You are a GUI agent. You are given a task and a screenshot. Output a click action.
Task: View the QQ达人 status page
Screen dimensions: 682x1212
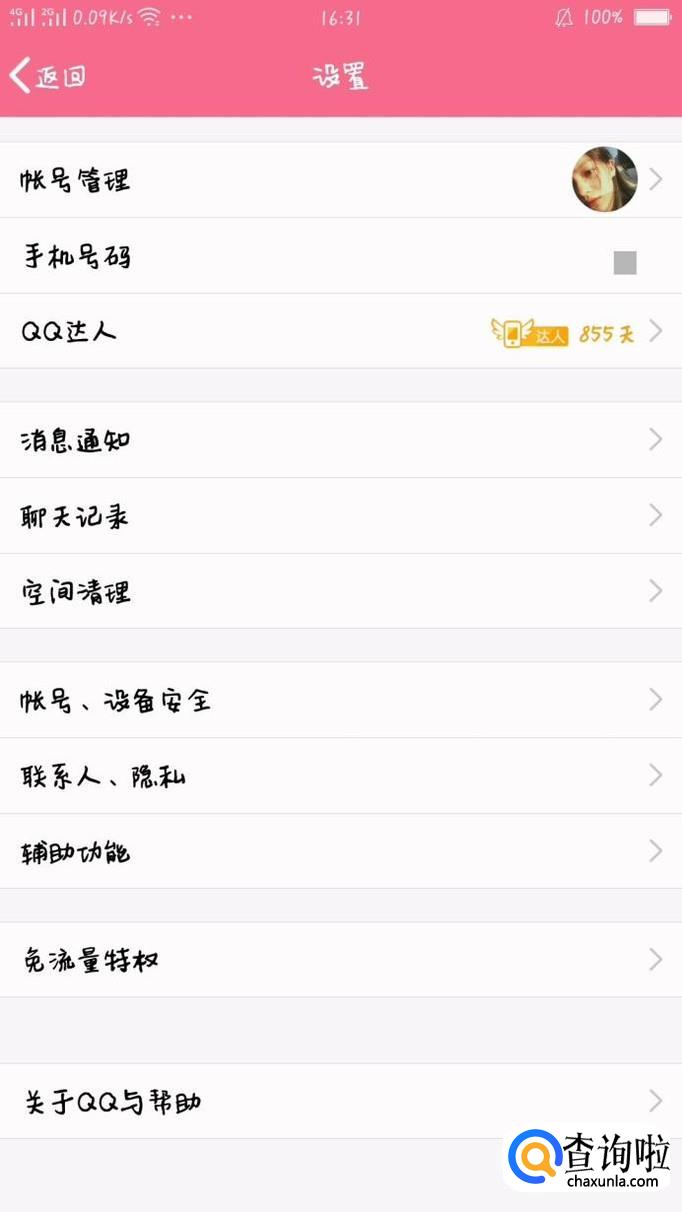pos(340,332)
